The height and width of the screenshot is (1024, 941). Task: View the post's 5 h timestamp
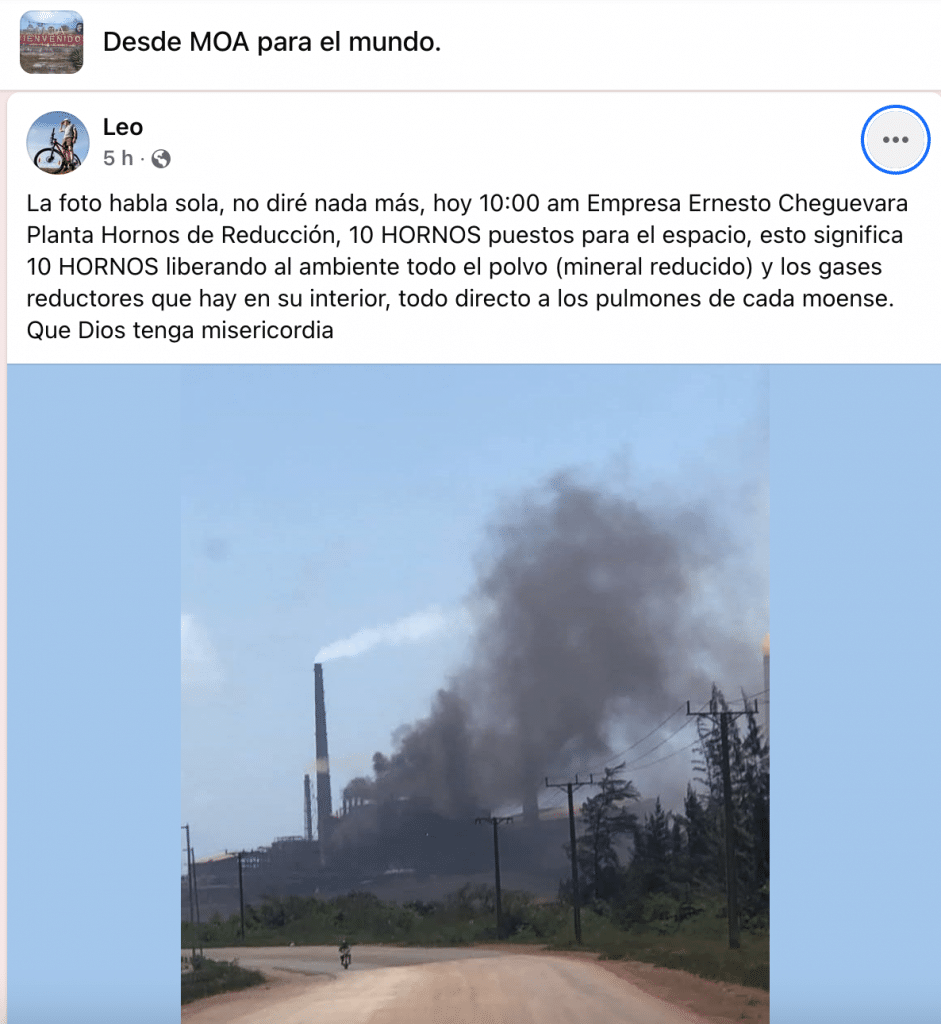117,159
